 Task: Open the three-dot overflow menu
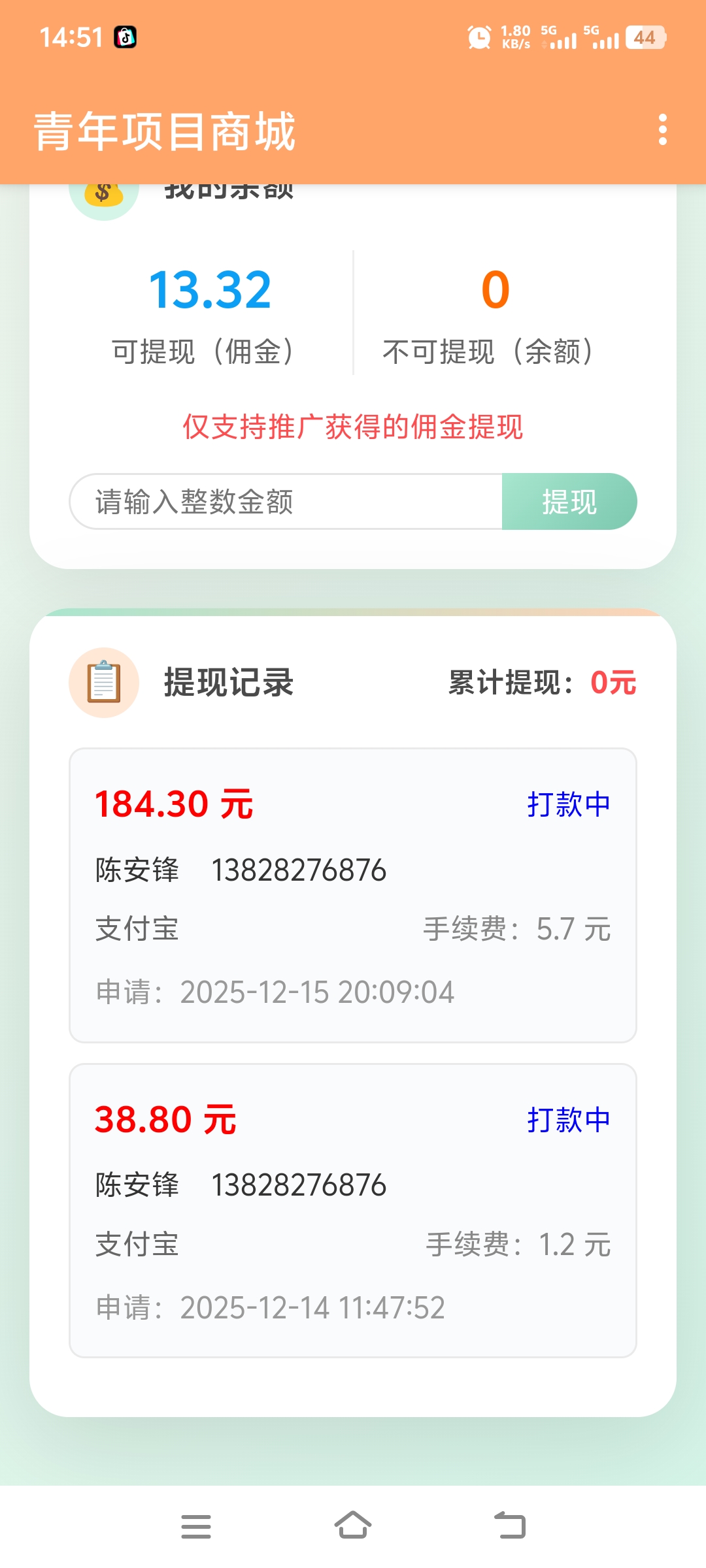(662, 130)
